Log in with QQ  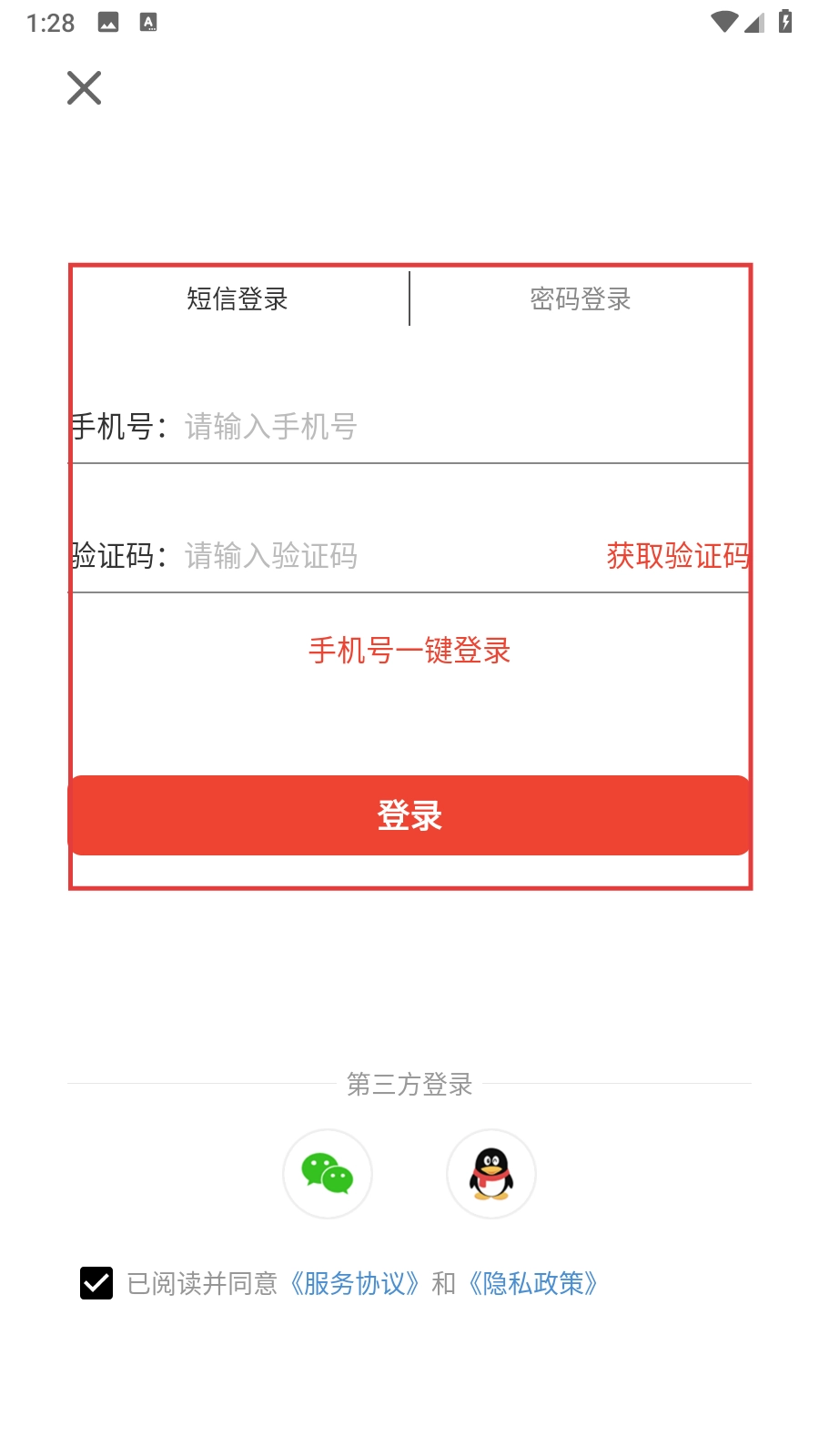[491, 1174]
